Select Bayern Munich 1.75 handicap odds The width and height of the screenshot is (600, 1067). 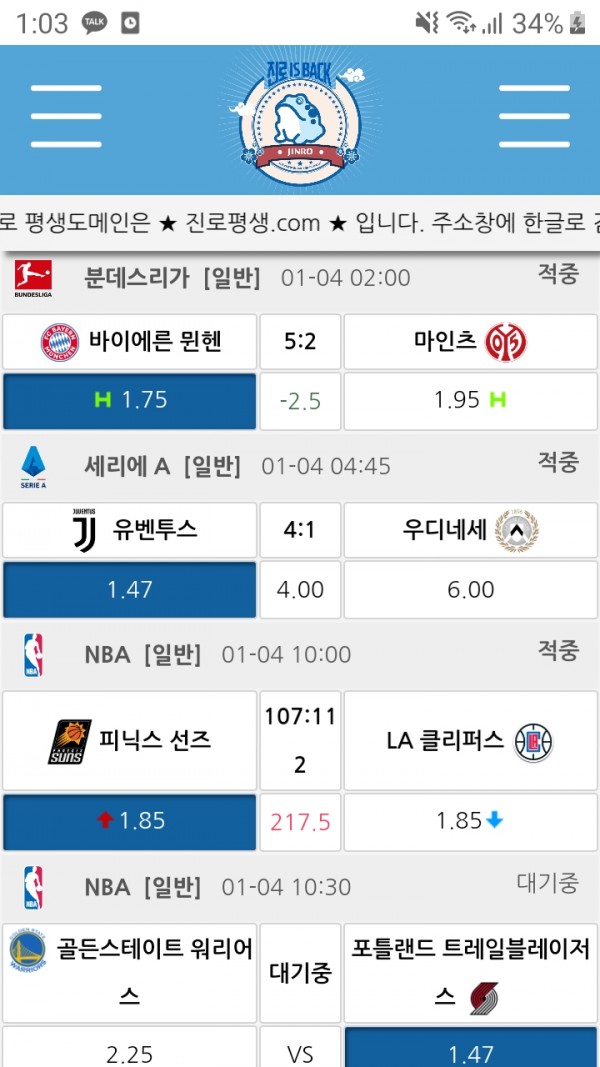point(129,400)
